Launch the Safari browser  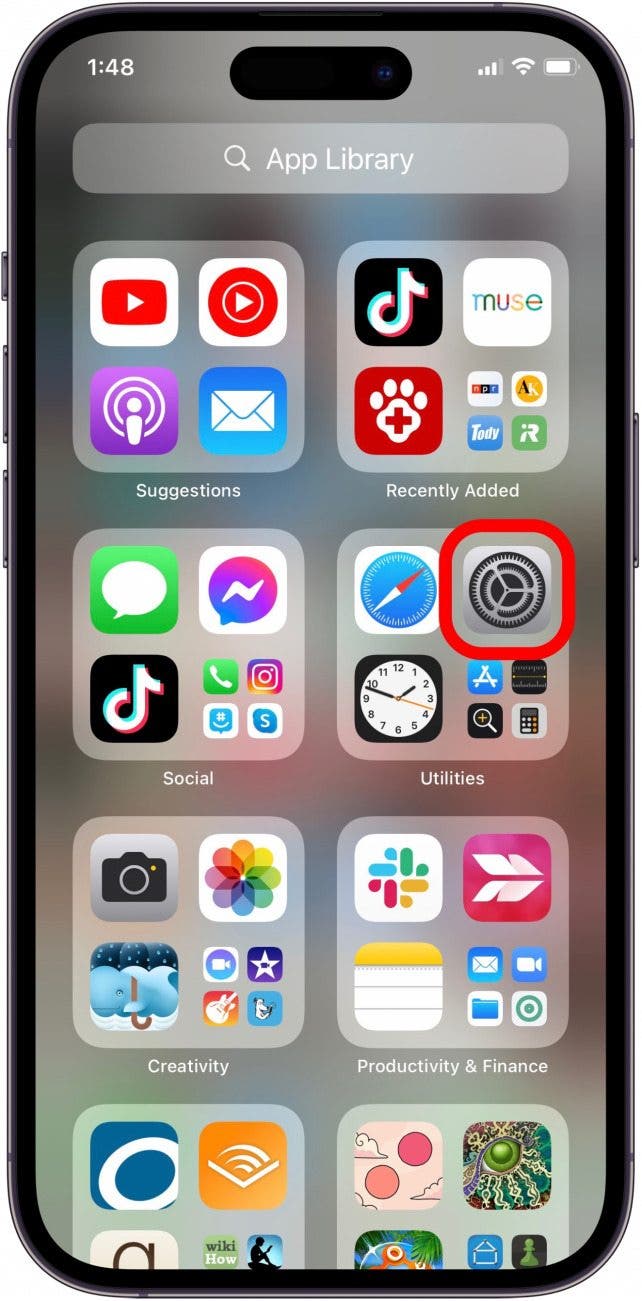click(398, 590)
